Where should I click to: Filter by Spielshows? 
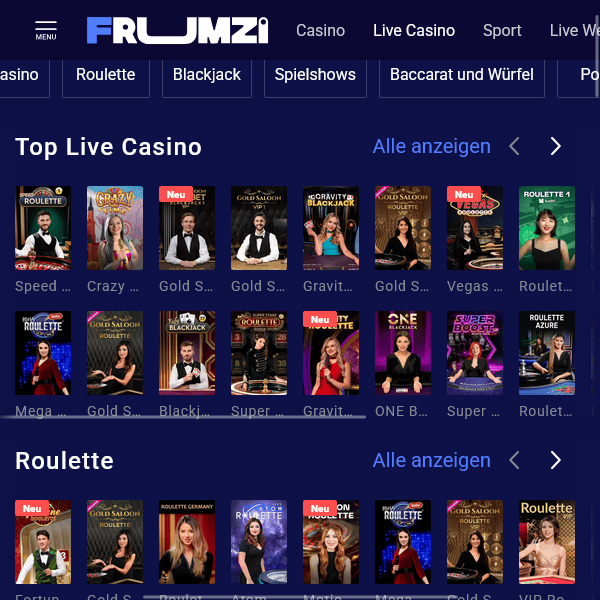(315, 75)
